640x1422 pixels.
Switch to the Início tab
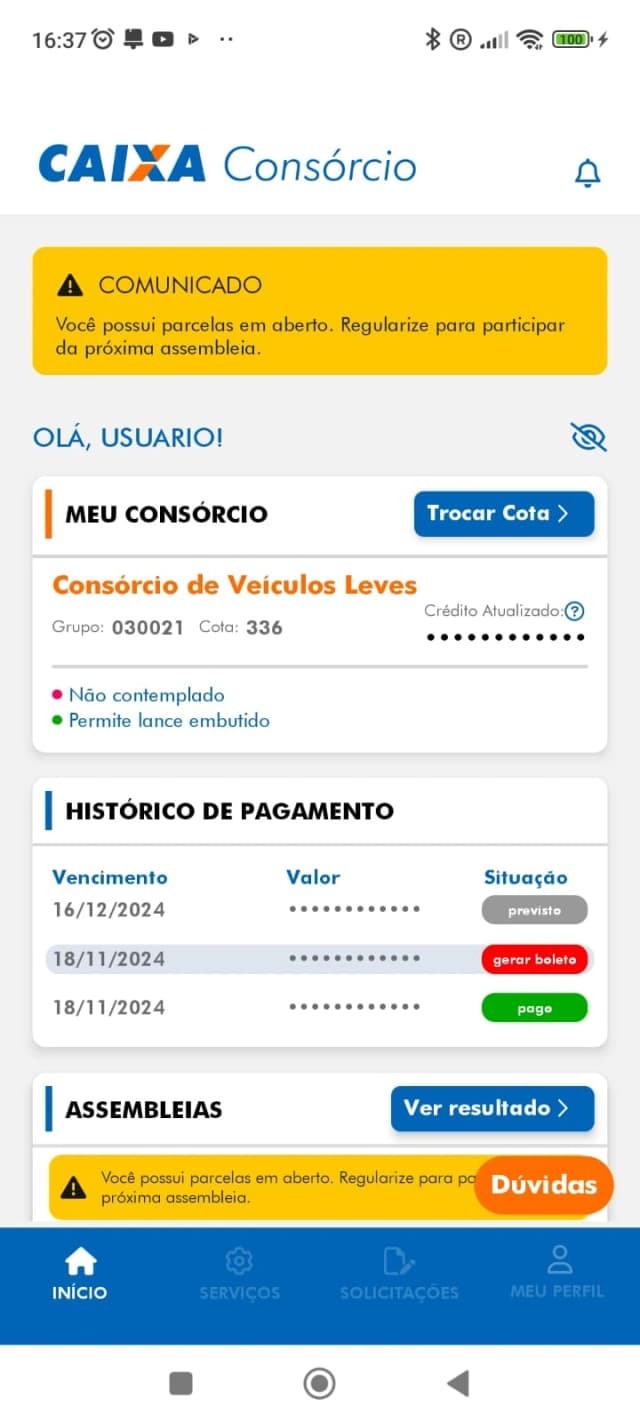click(x=80, y=1274)
